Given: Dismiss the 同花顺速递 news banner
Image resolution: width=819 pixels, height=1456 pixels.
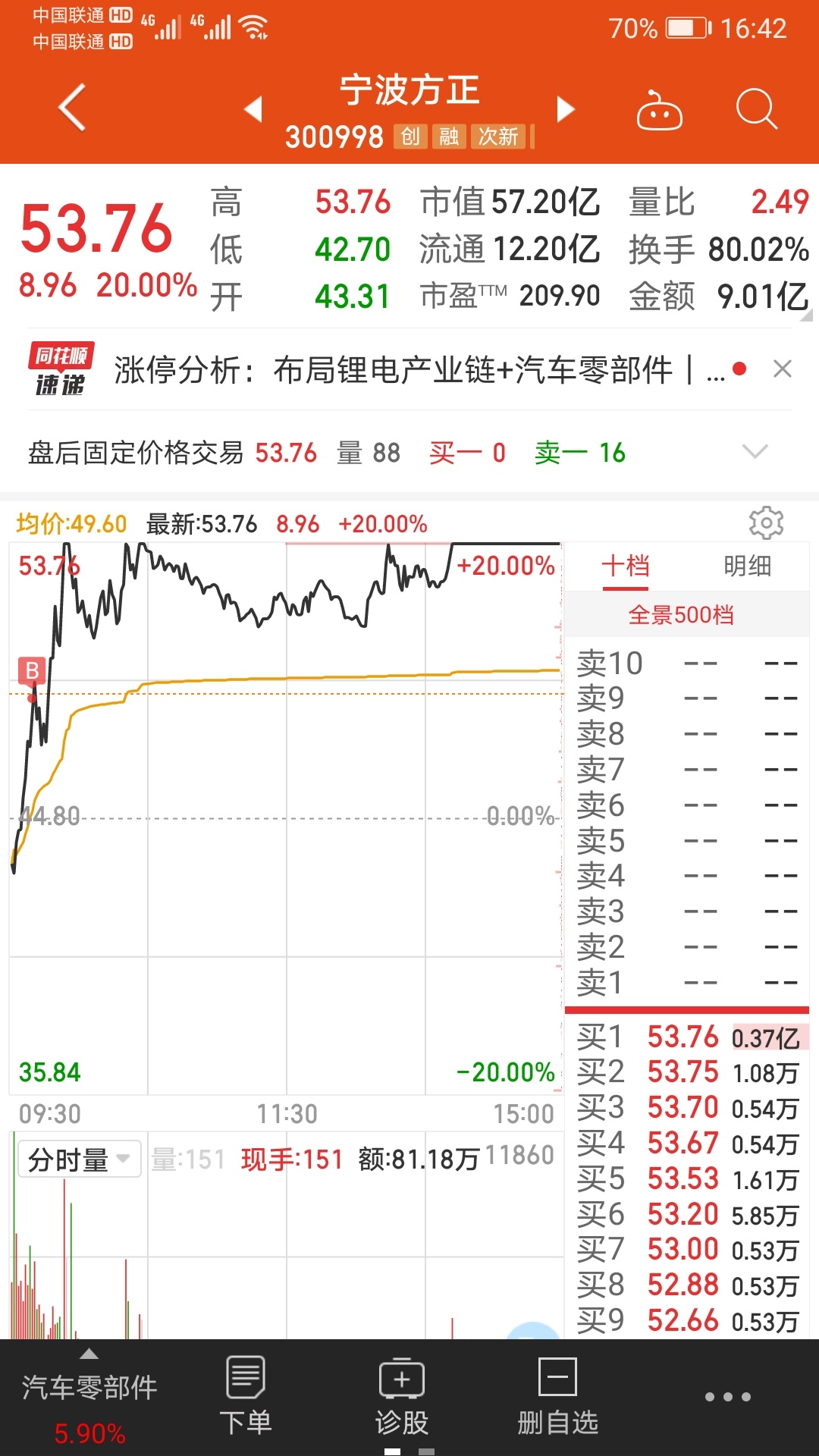Looking at the screenshot, I should 783,369.
